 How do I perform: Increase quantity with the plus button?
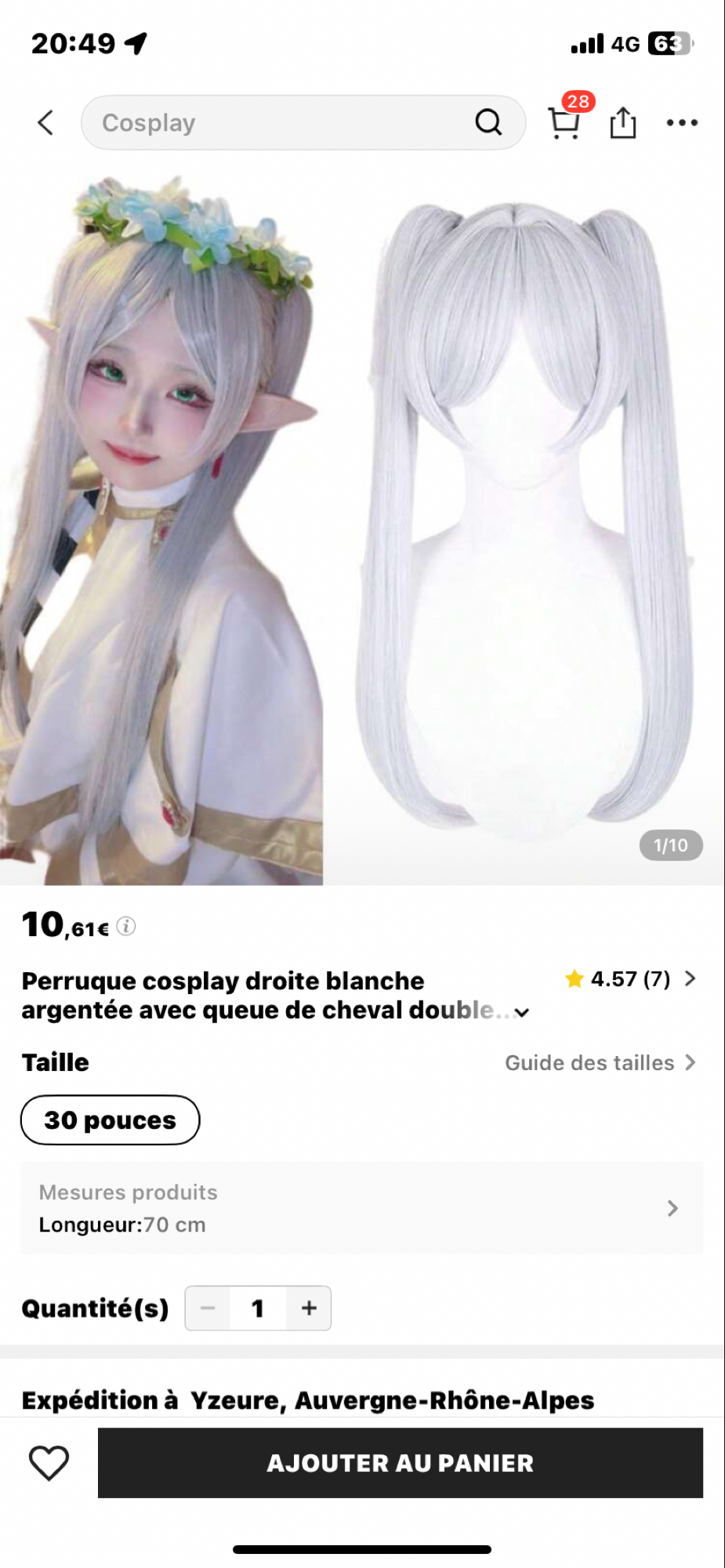click(x=309, y=1308)
